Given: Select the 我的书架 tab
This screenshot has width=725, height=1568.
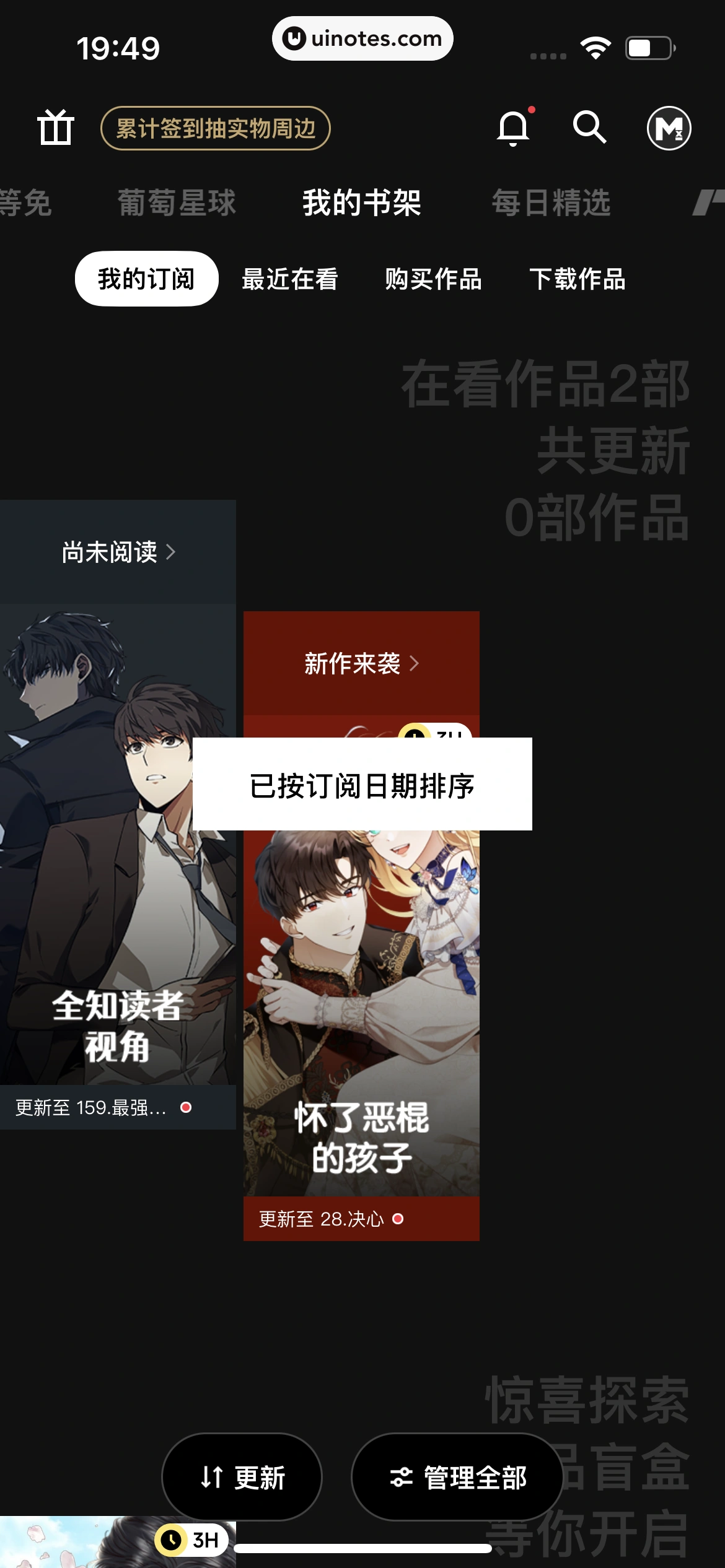Looking at the screenshot, I should coord(362,203).
